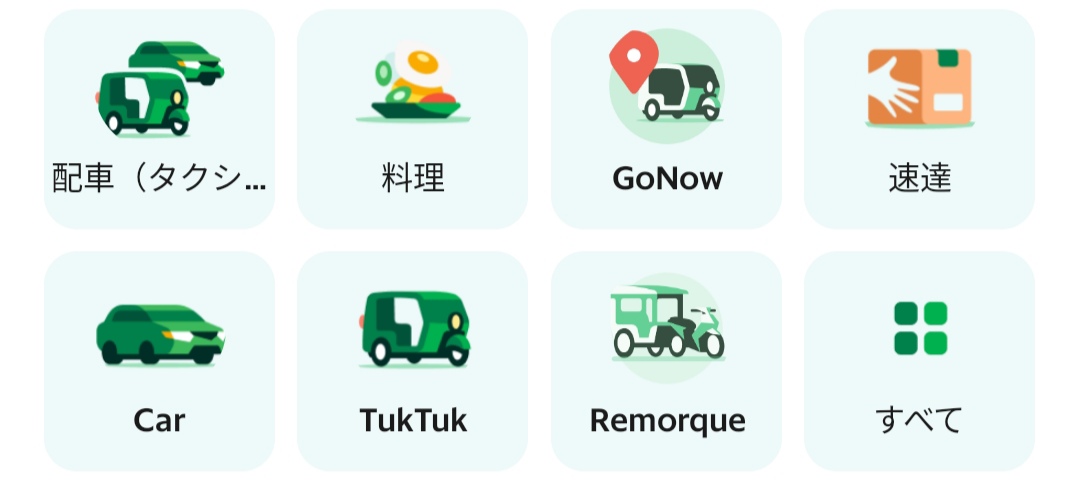Open the 速達 express delivery tile

(919, 120)
